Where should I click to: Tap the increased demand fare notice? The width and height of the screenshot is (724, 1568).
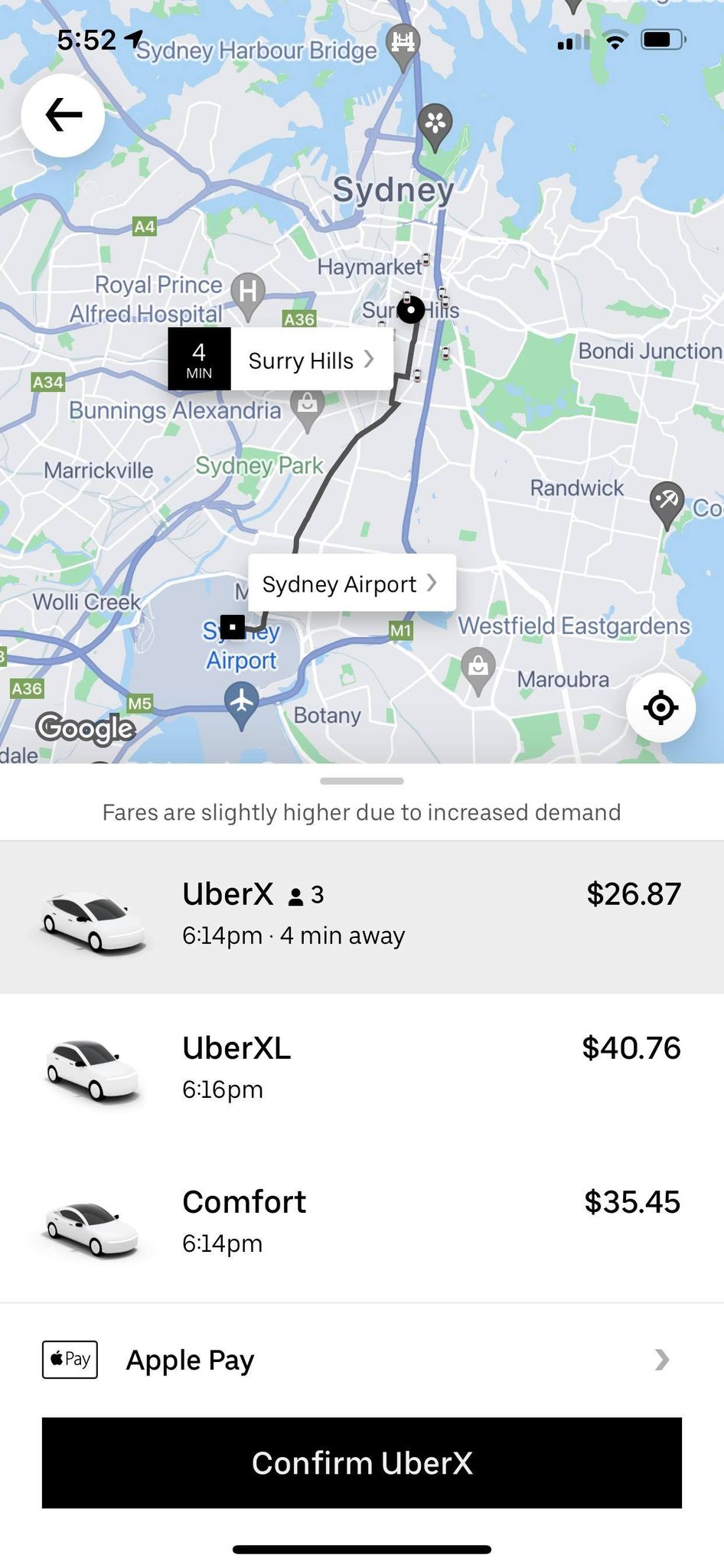362,812
